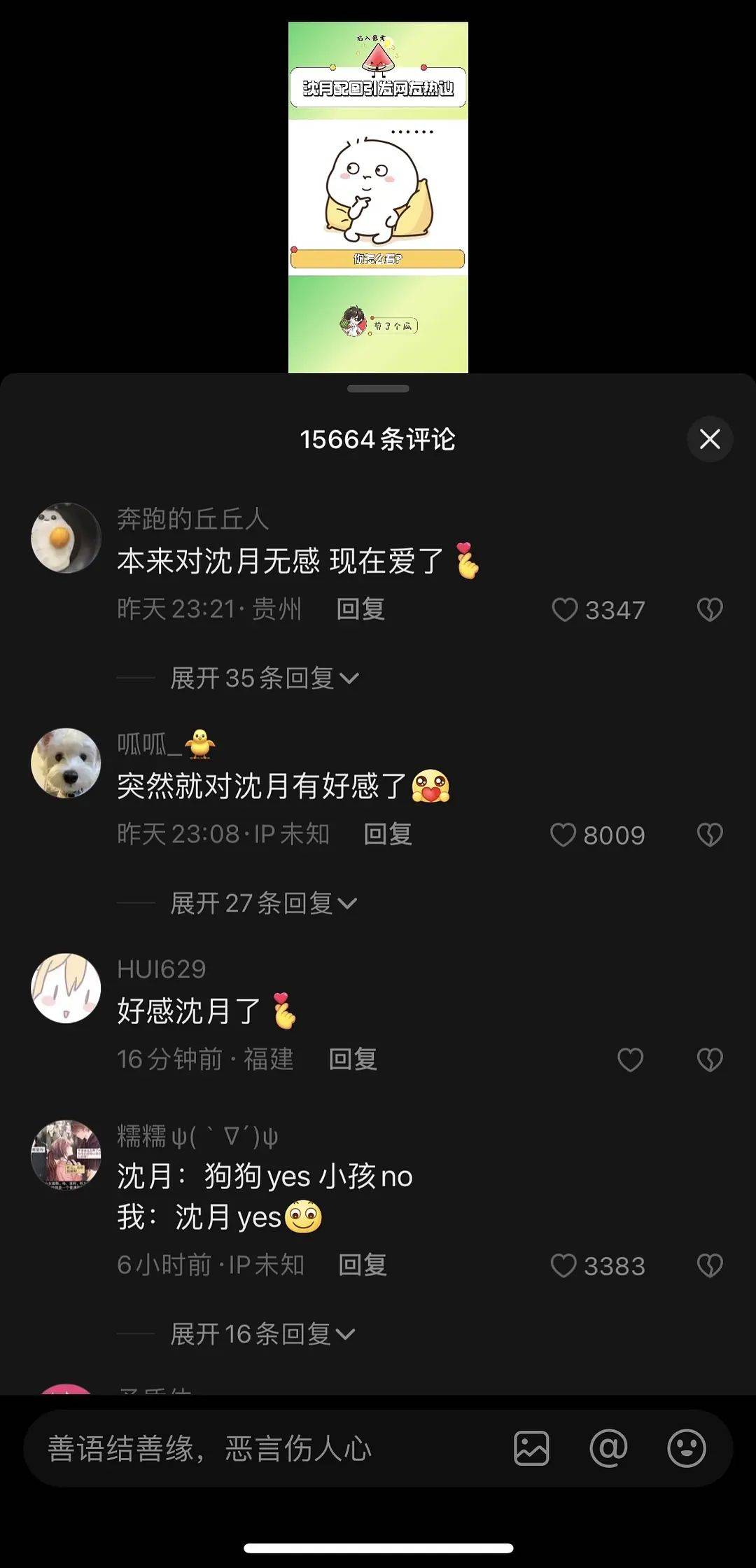
Task: Like 奔跑的丘丘人's comment
Action: click(x=565, y=609)
